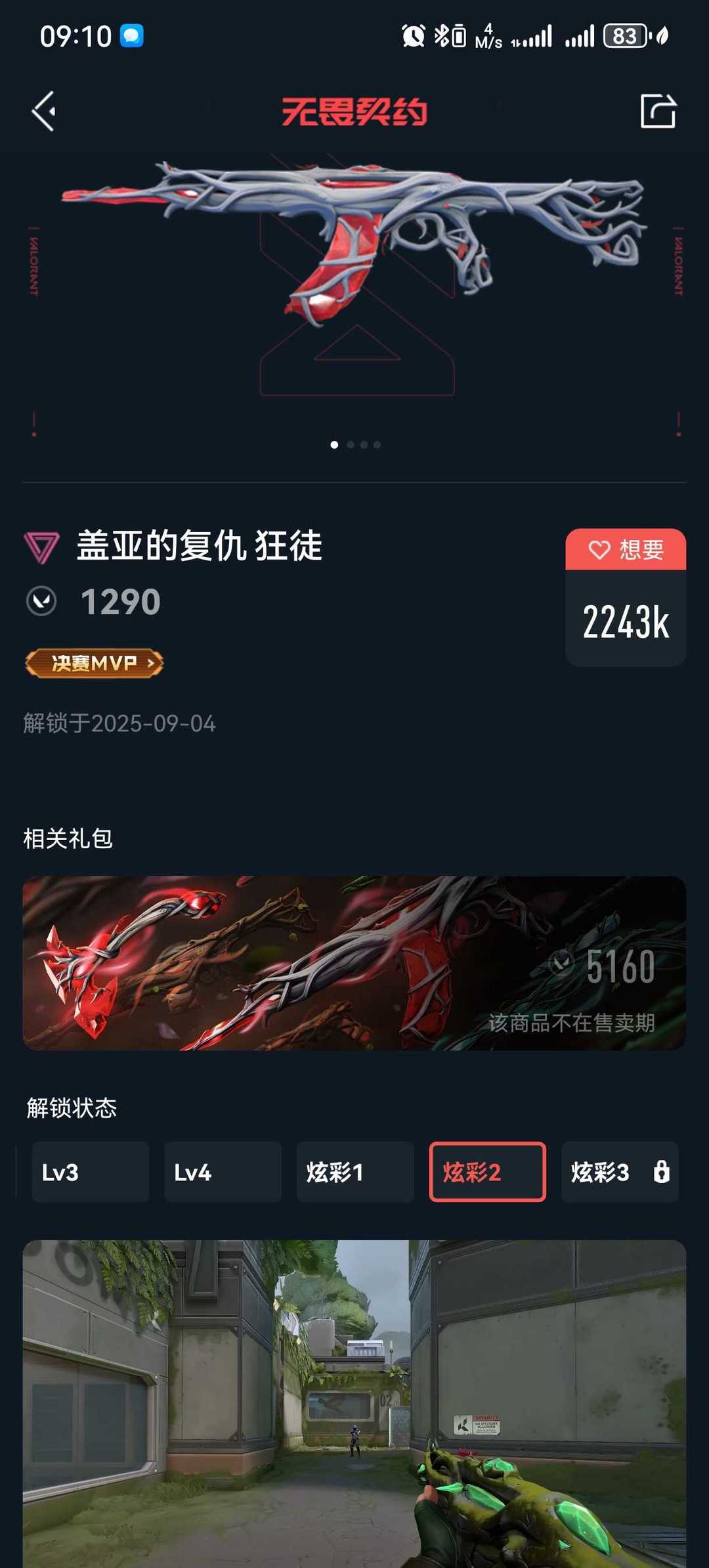Switch to the 炫彩2 variant
The image size is (709, 1568).
pos(488,1172)
